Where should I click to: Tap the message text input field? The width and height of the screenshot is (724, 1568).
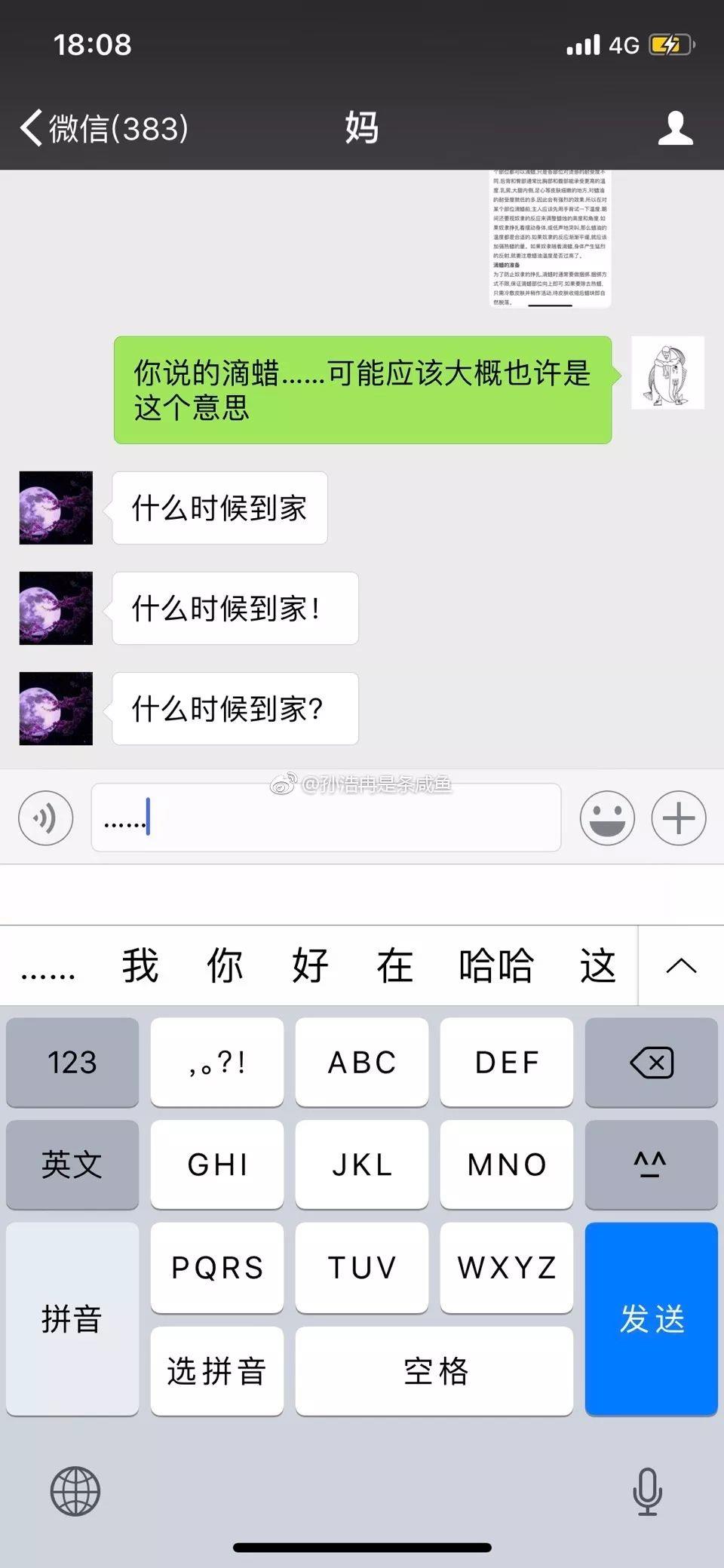326,818
